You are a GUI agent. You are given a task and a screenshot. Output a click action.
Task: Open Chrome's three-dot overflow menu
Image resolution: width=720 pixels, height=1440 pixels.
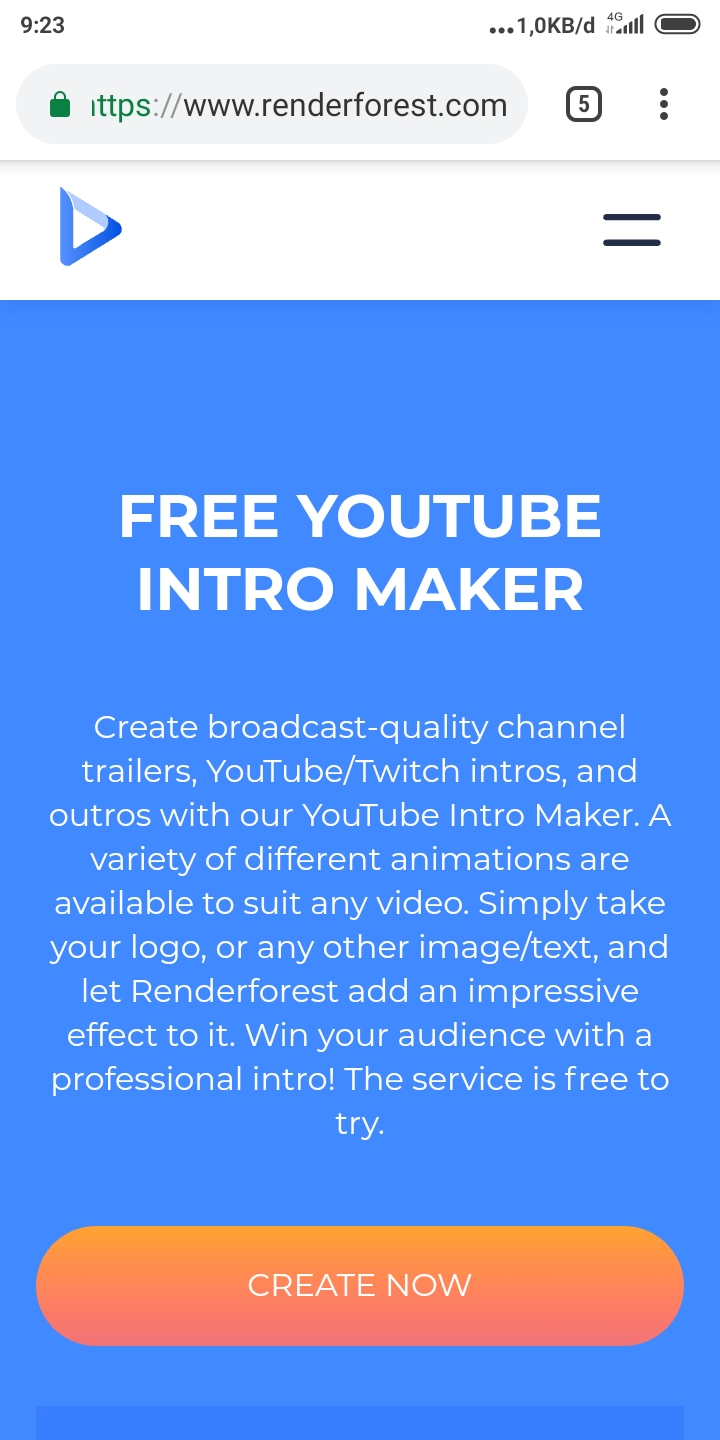click(664, 104)
